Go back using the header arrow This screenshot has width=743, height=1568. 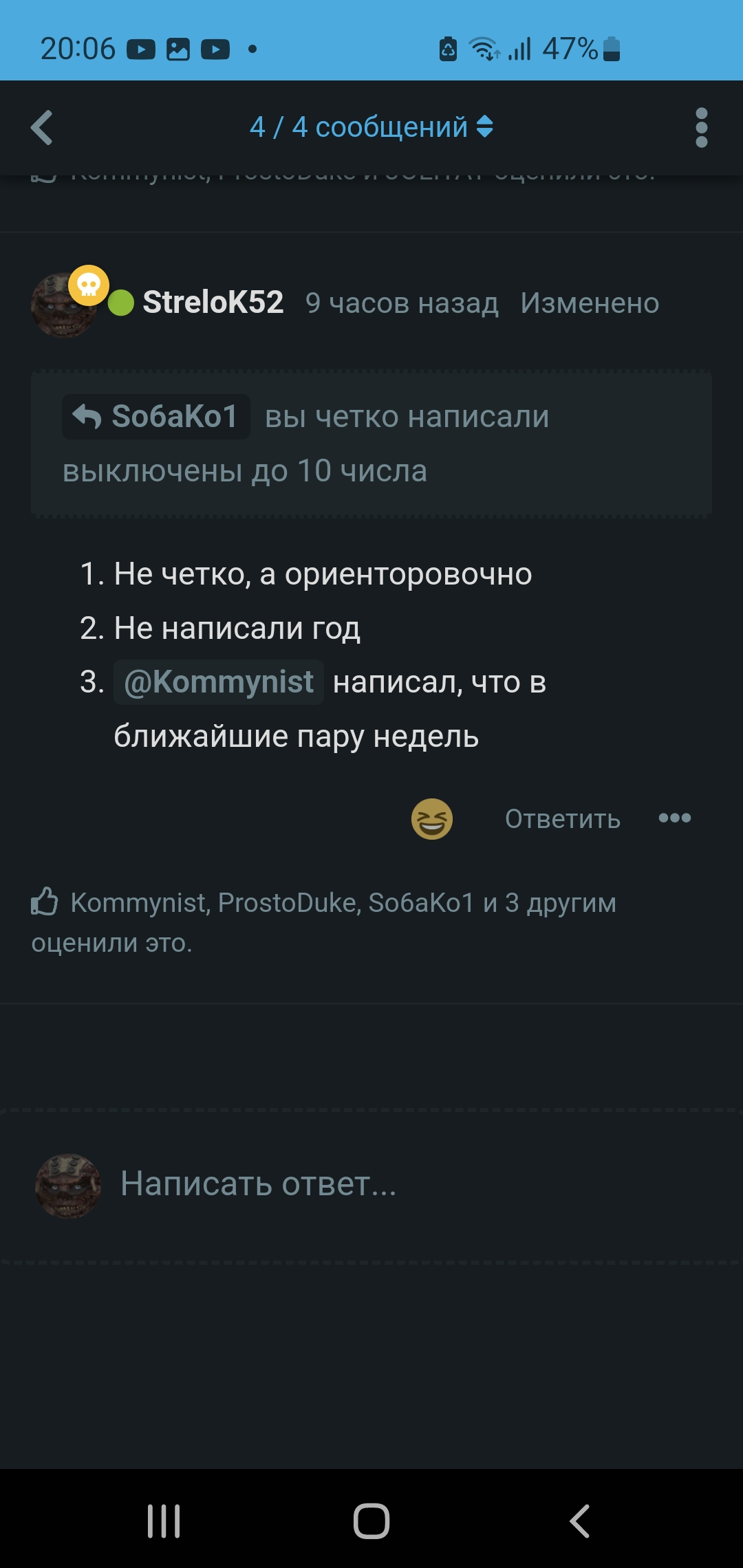coord(43,128)
